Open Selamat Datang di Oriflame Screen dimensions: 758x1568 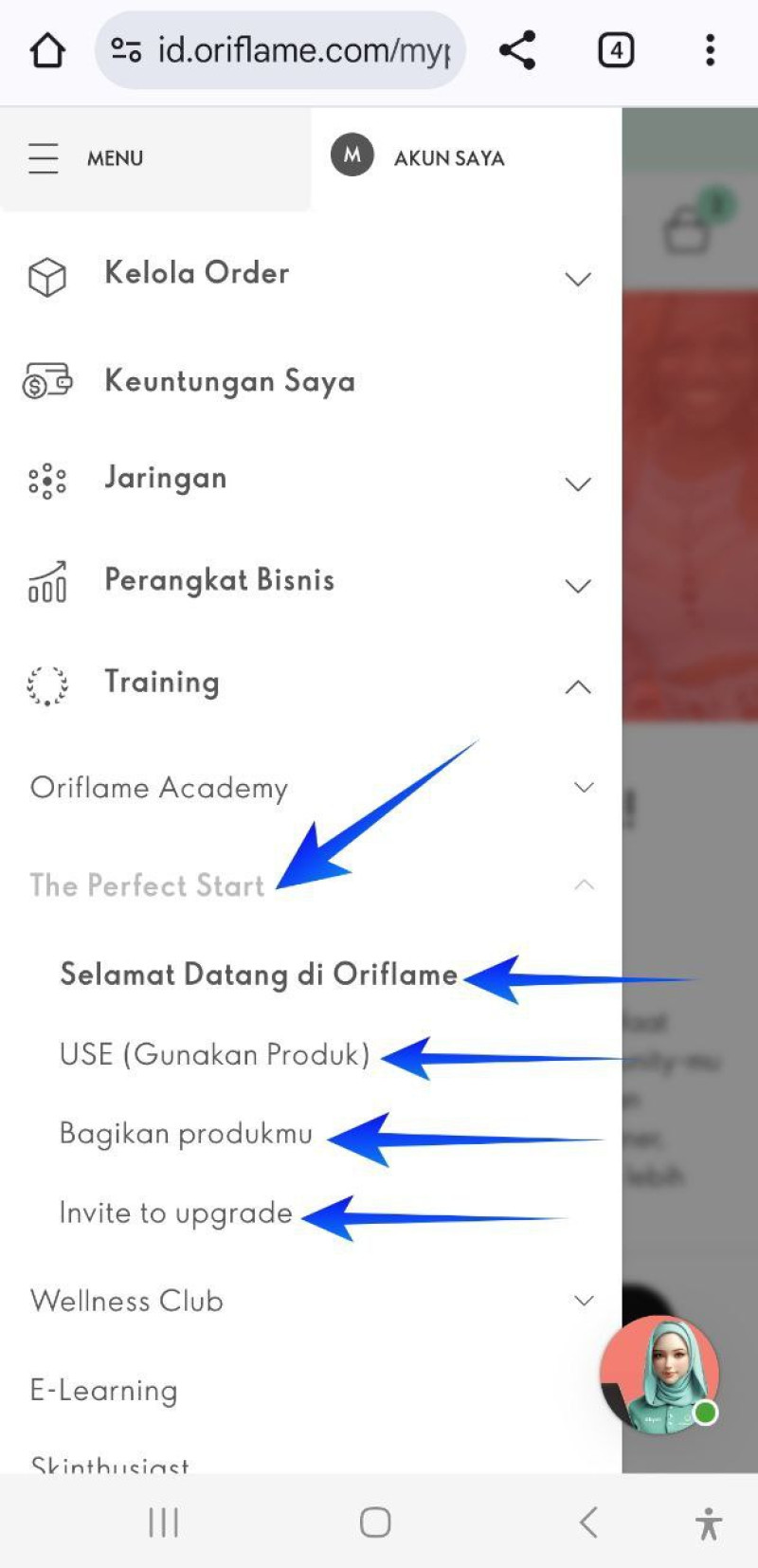259,975
